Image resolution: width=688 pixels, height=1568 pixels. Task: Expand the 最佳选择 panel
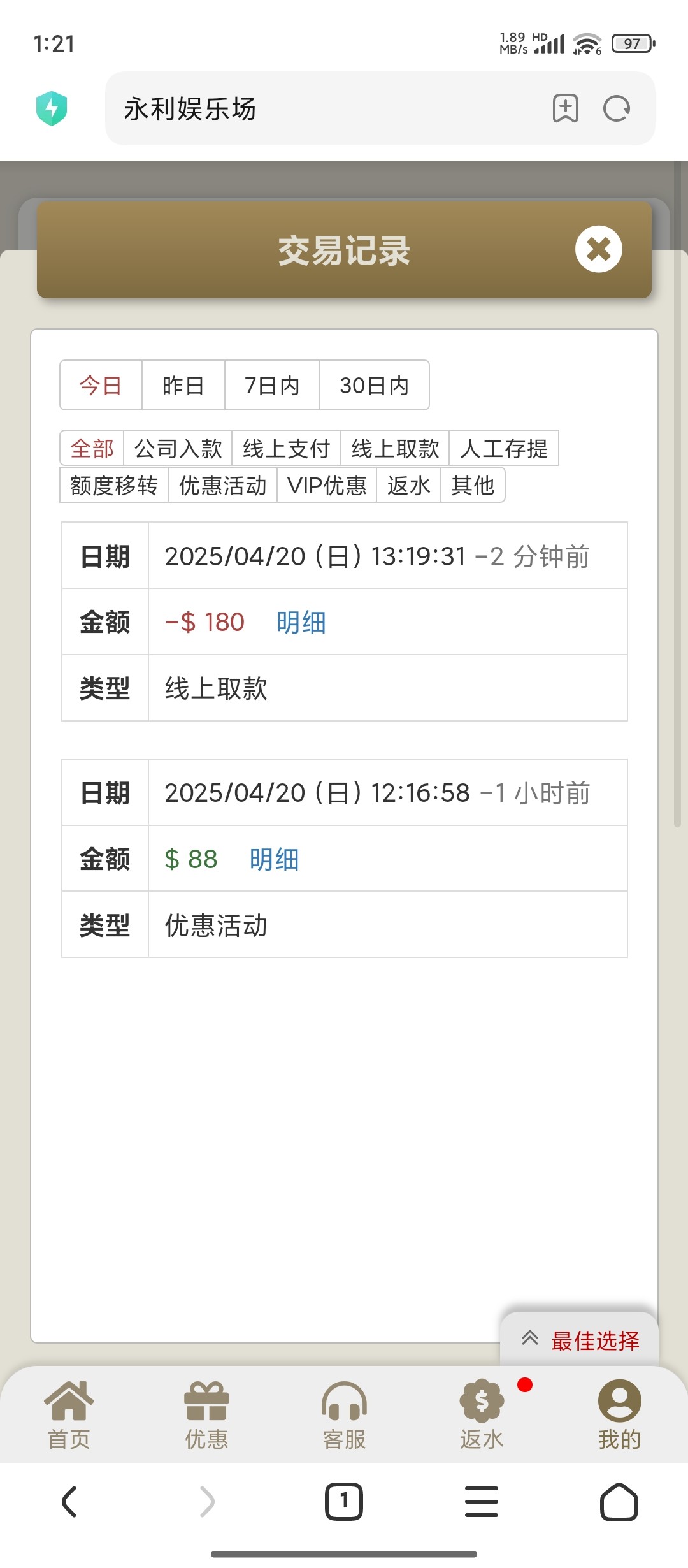[580, 1340]
